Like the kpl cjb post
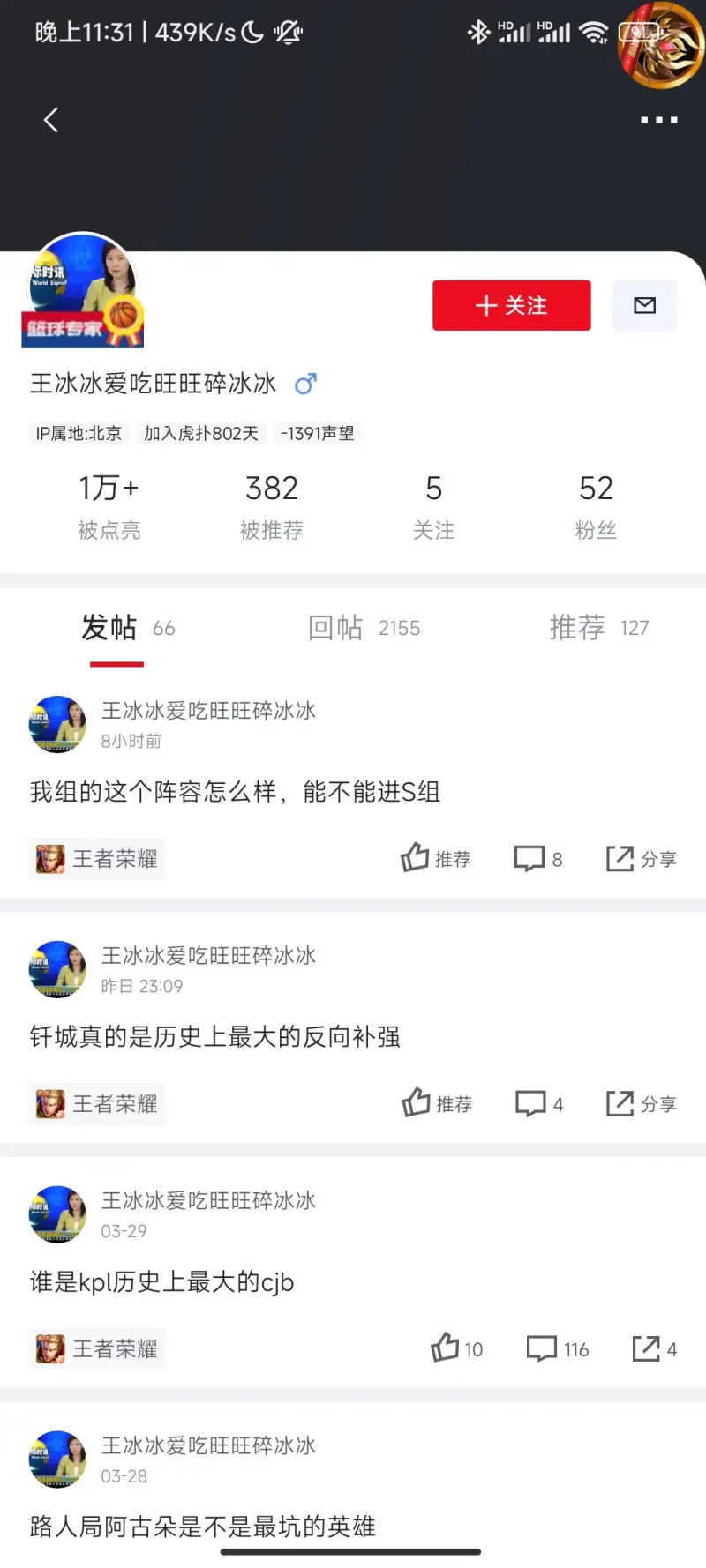The image size is (706, 1568). click(455, 1348)
